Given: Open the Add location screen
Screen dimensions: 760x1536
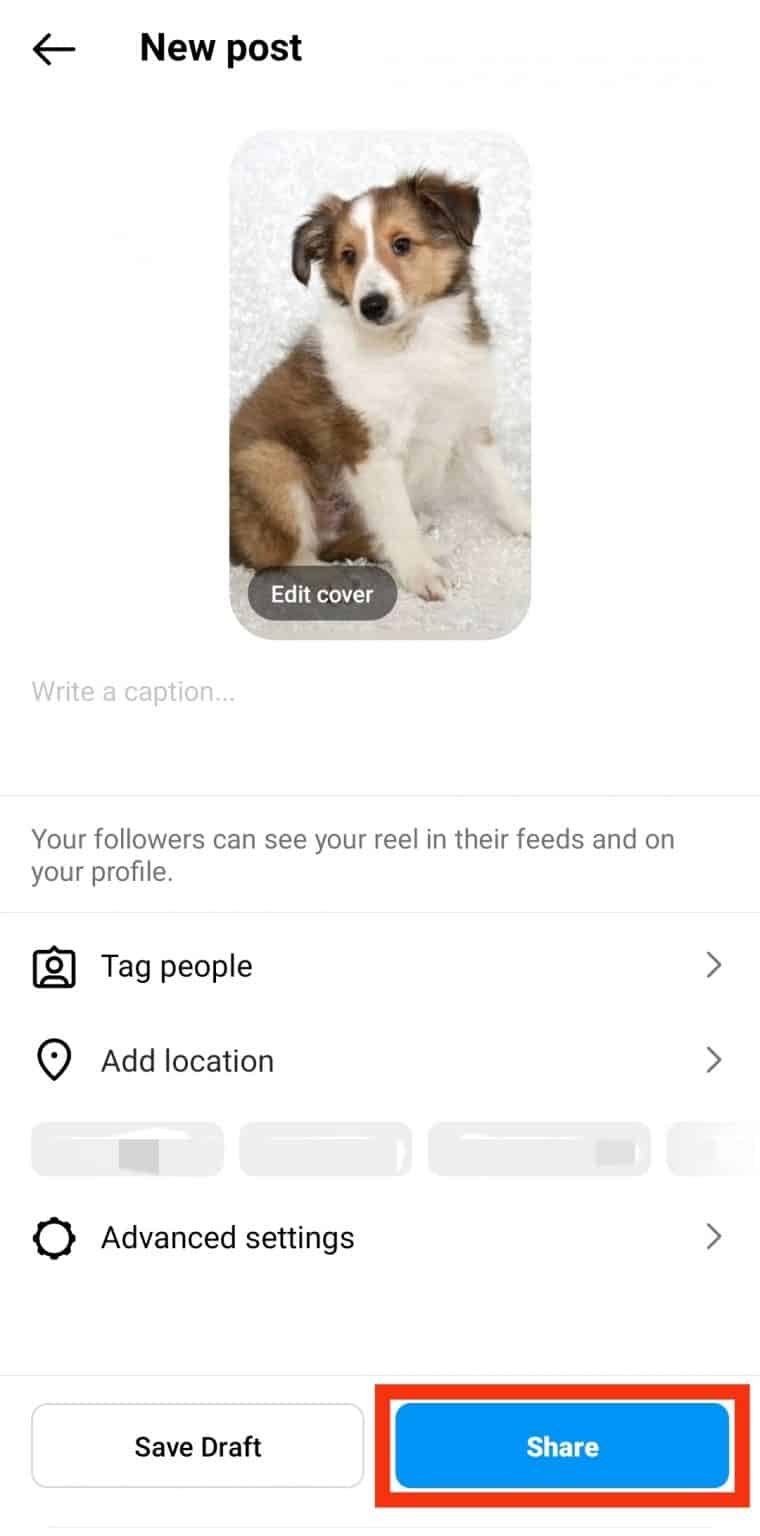Looking at the screenshot, I should click(x=187, y=1060).
